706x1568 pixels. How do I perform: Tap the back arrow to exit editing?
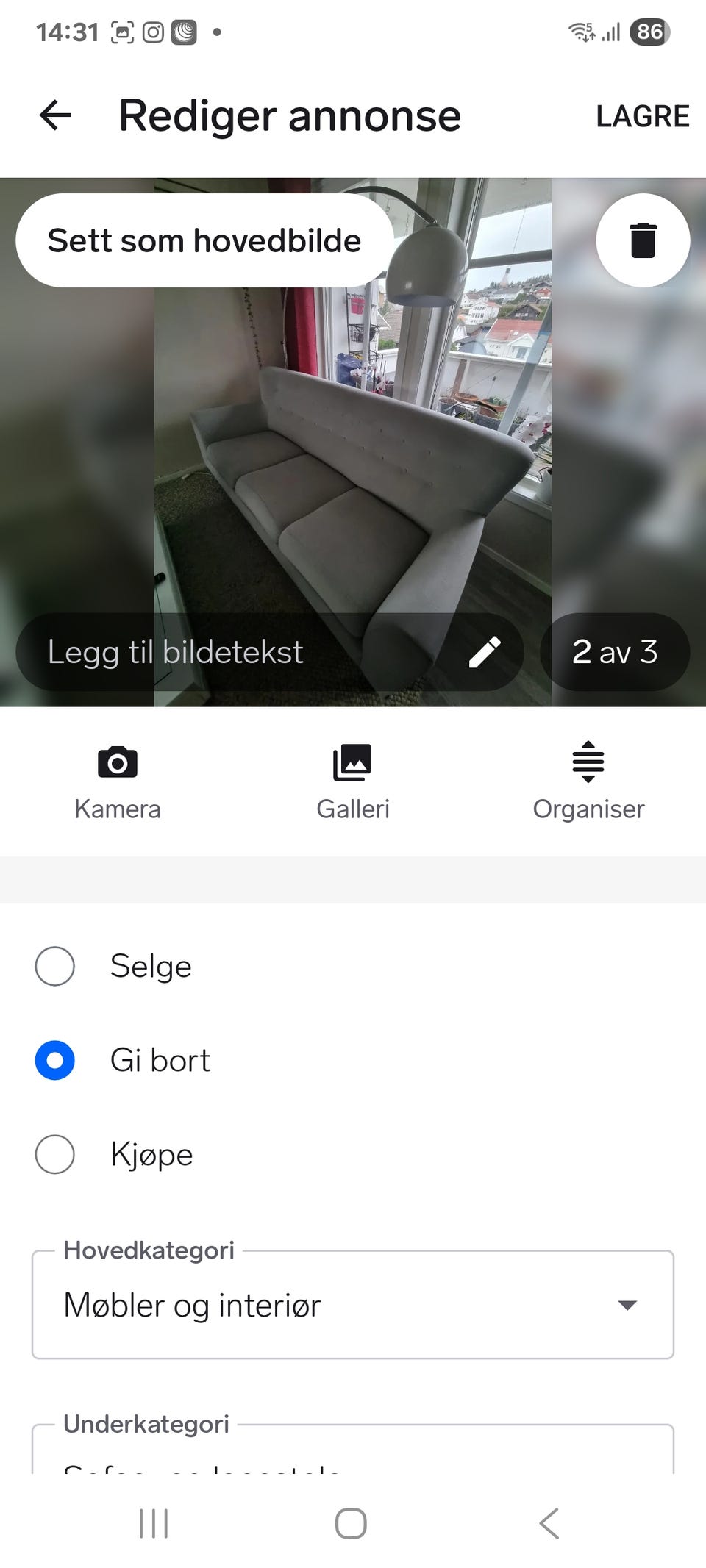(x=55, y=115)
